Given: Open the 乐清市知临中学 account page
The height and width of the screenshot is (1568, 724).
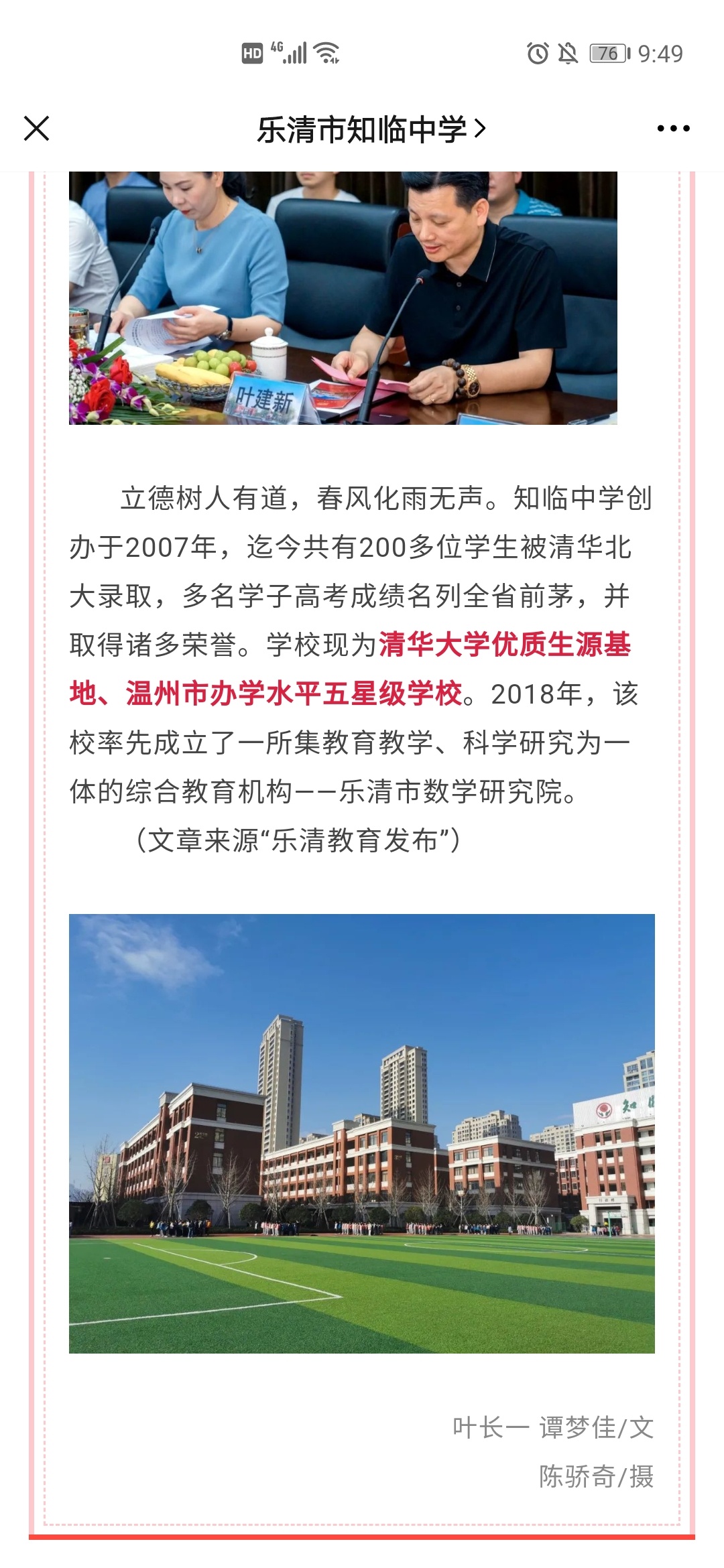Looking at the screenshot, I should (x=371, y=129).
